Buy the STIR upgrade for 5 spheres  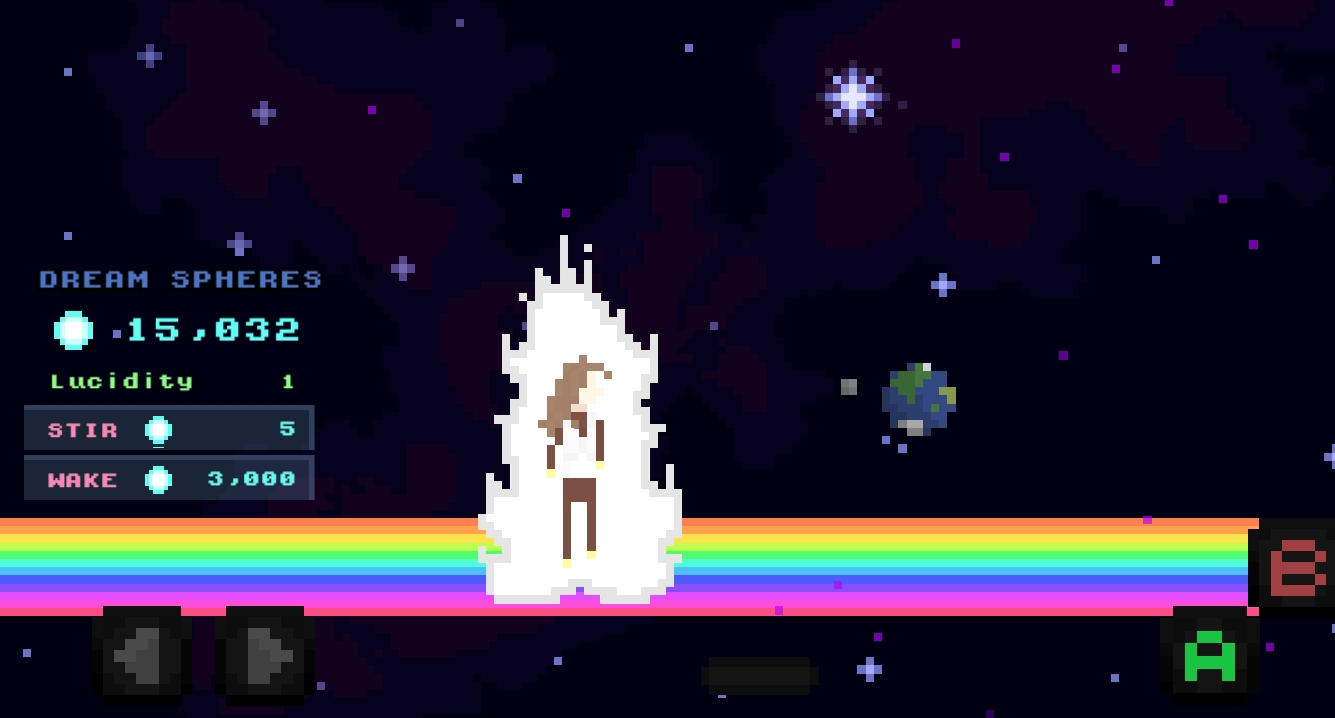169,429
